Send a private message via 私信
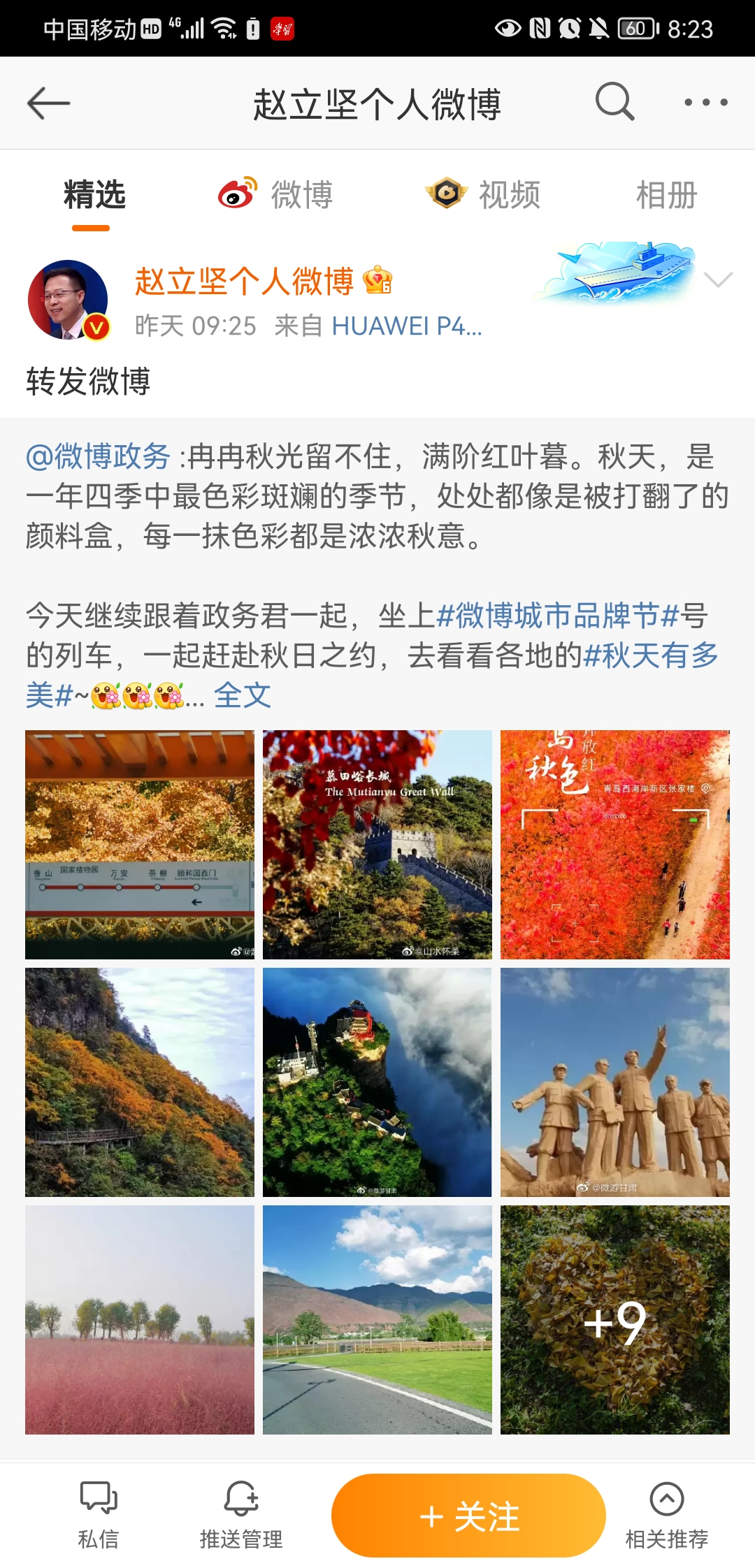 [x=98, y=1515]
